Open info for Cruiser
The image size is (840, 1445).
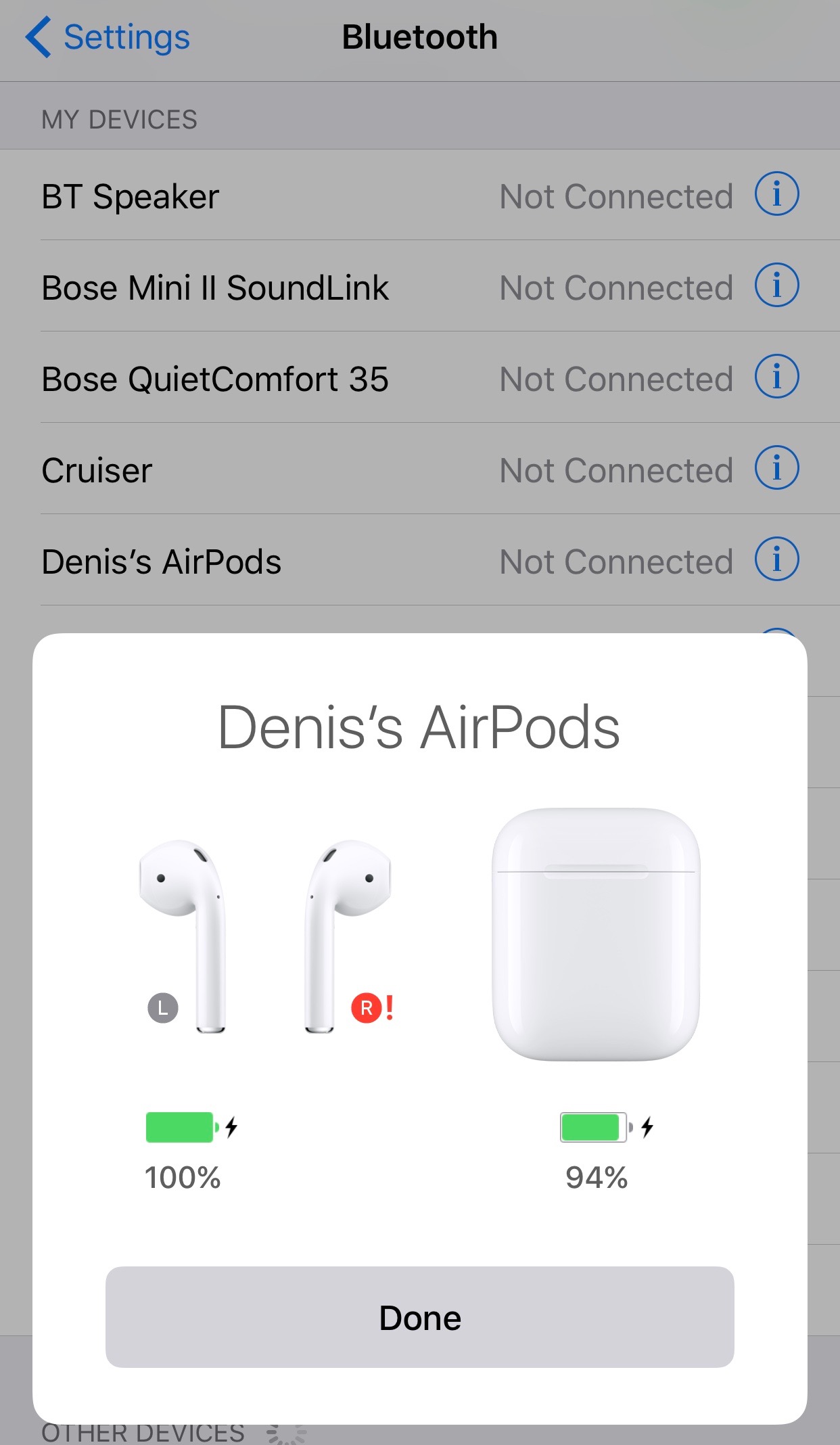[x=776, y=468]
